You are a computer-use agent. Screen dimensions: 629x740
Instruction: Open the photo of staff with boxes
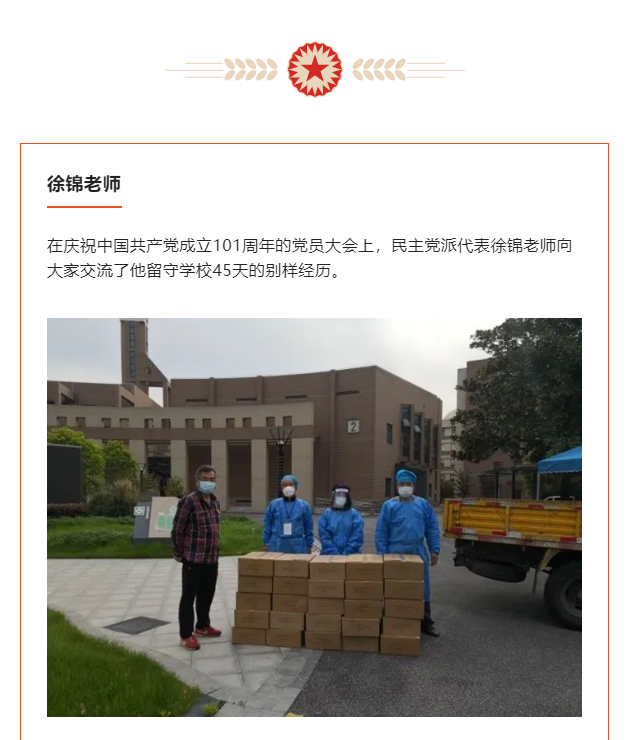tap(314, 517)
